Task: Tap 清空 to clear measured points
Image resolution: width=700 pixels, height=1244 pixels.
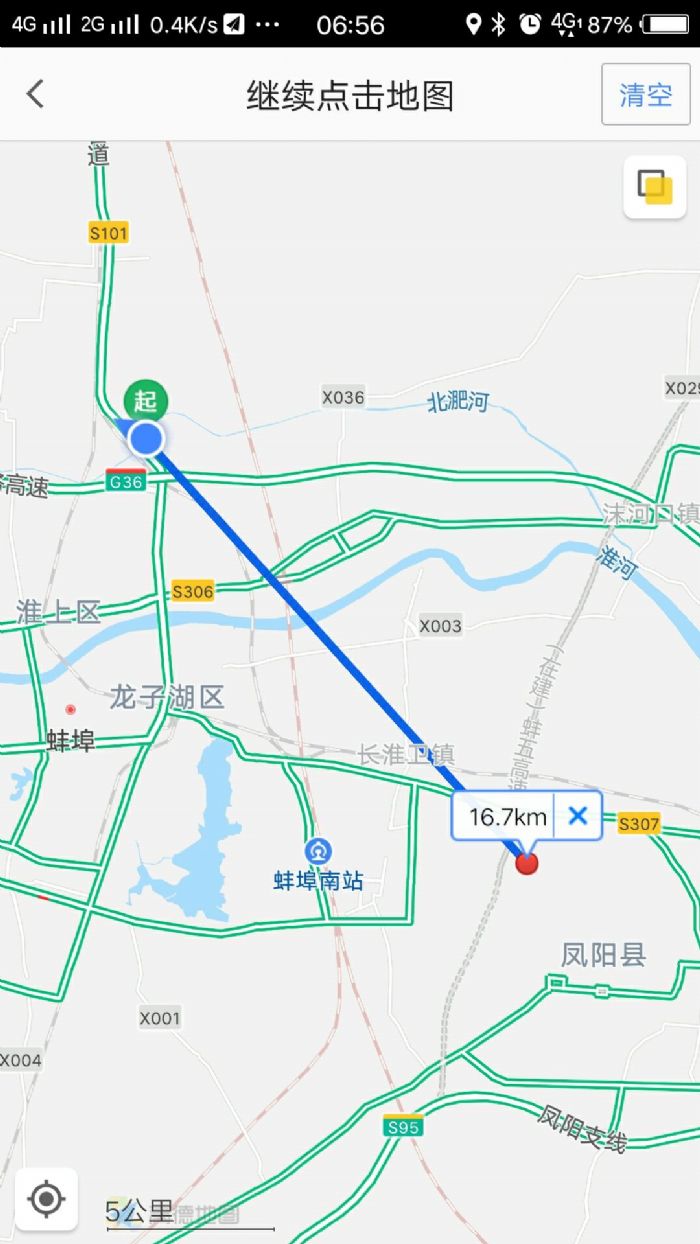Action: 645,94
